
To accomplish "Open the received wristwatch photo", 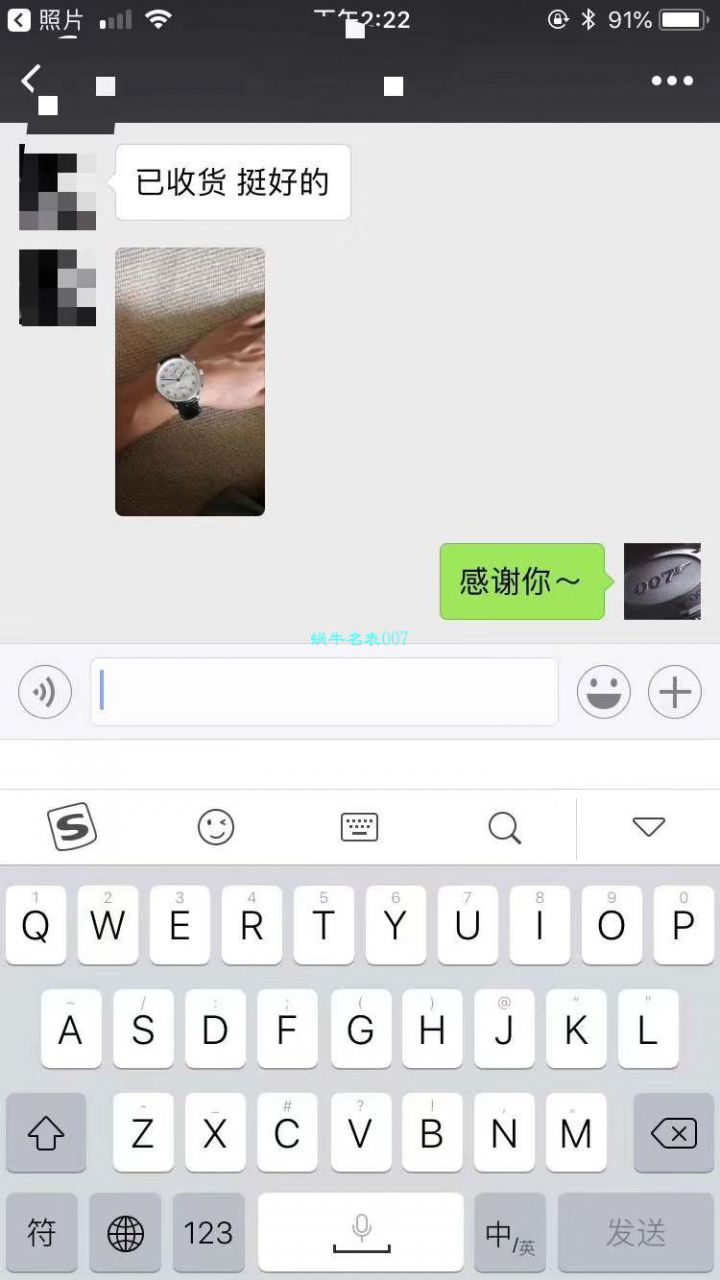I will tap(190, 381).
